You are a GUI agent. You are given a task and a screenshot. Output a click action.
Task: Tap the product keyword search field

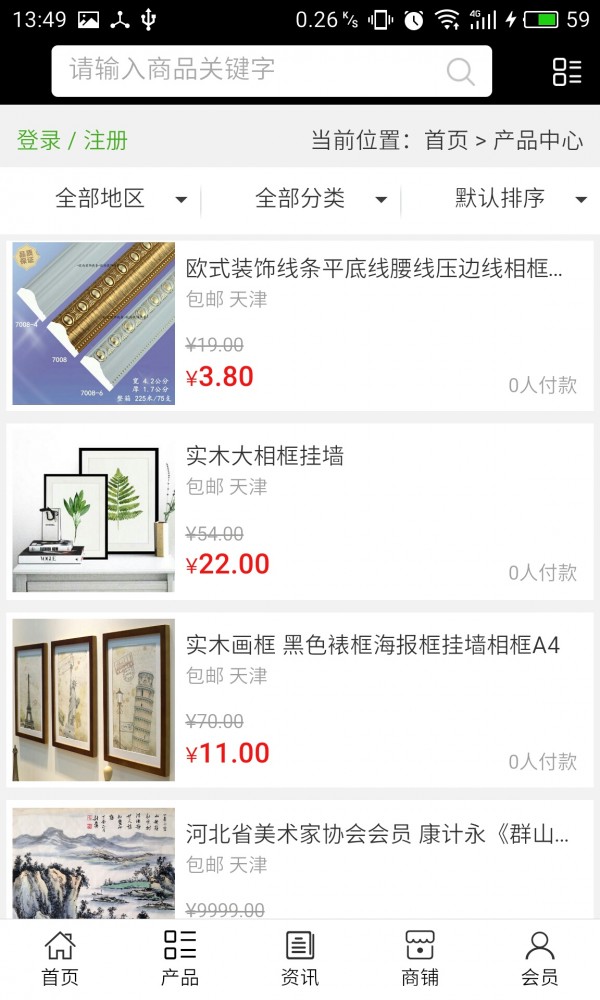pyautogui.click(x=250, y=70)
